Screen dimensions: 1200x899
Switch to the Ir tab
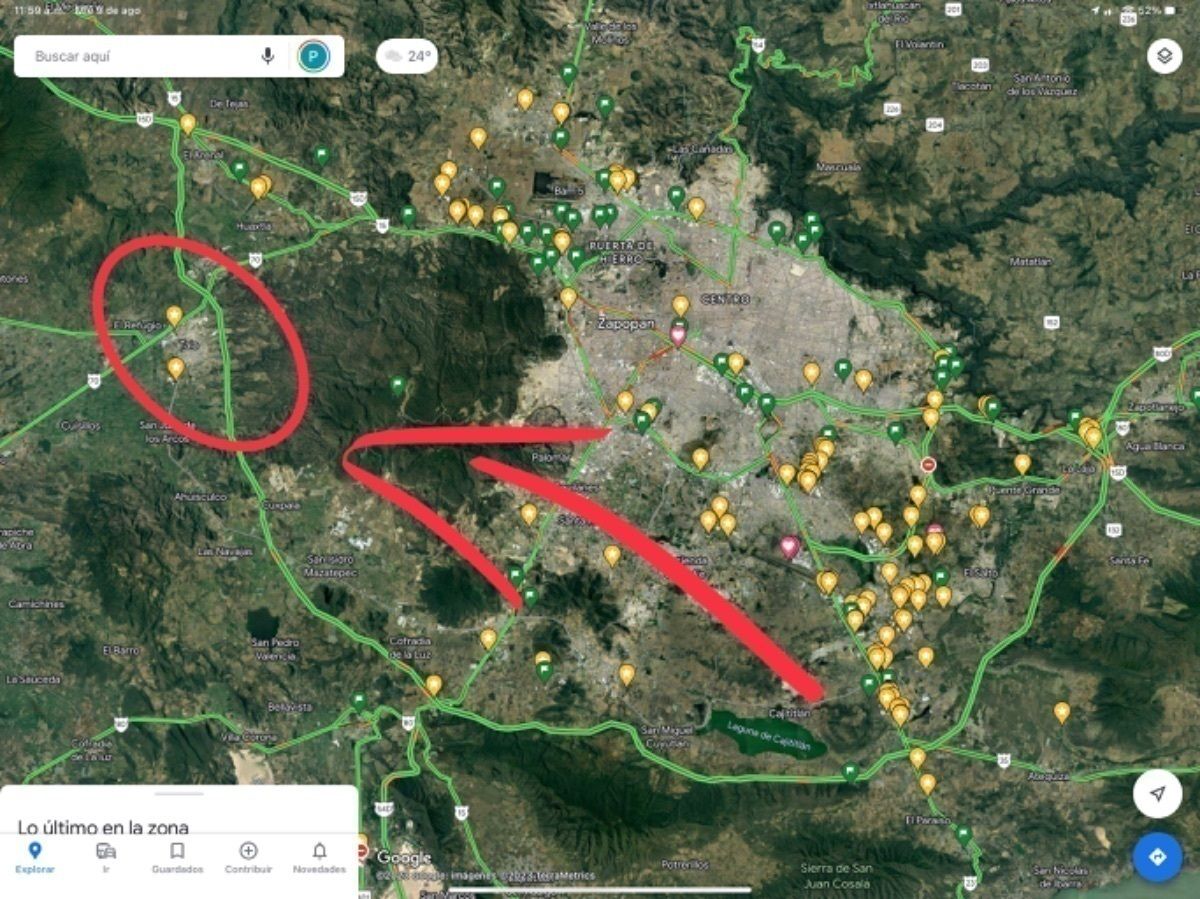point(106,857)
